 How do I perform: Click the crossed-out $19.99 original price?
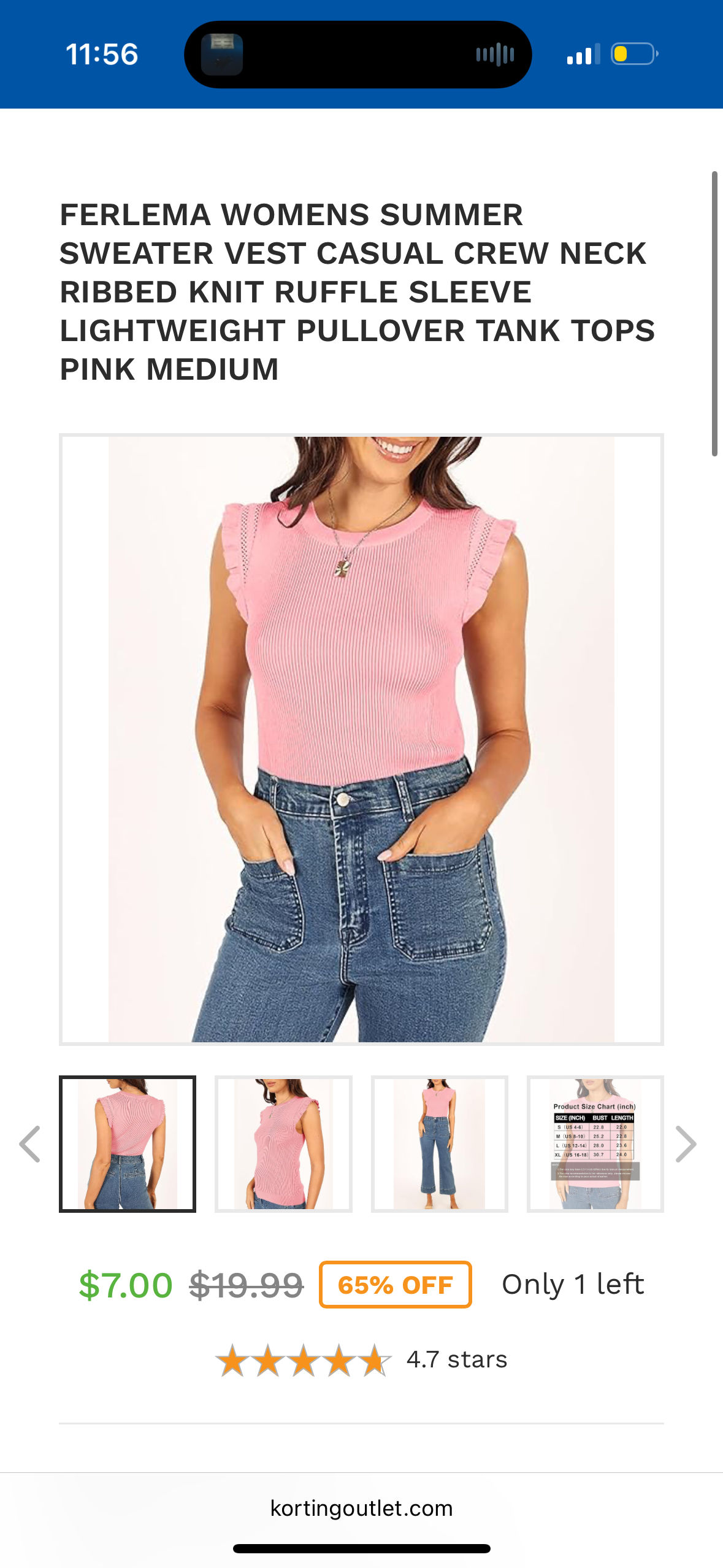[245, 1285]
